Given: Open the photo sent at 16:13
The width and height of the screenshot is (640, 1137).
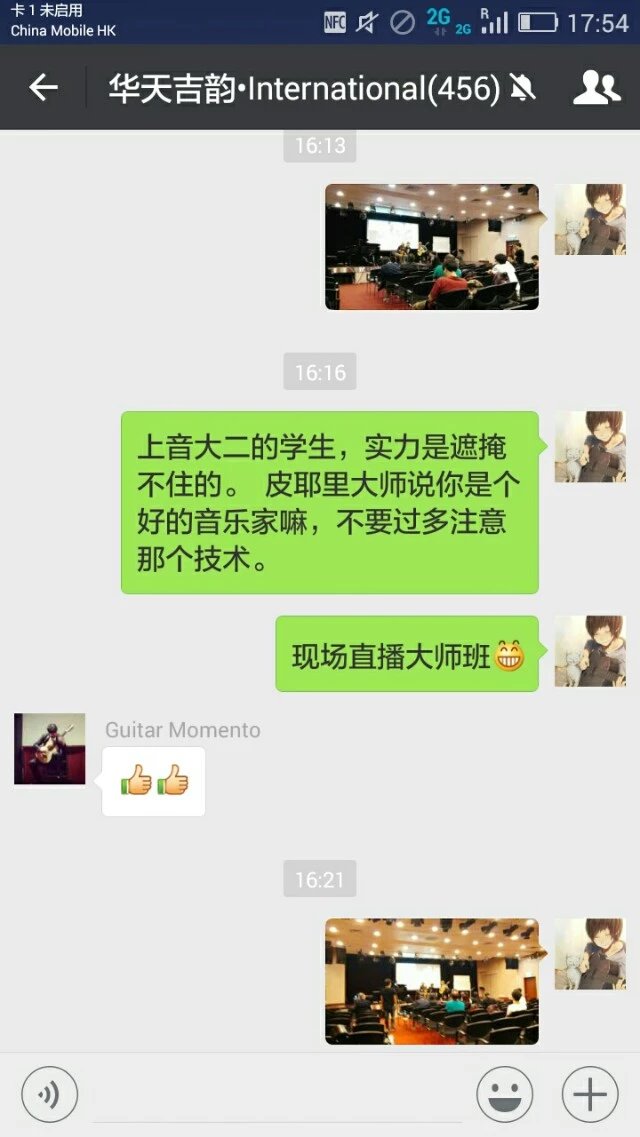Looking at the screenshot, I should click(431, 247).
